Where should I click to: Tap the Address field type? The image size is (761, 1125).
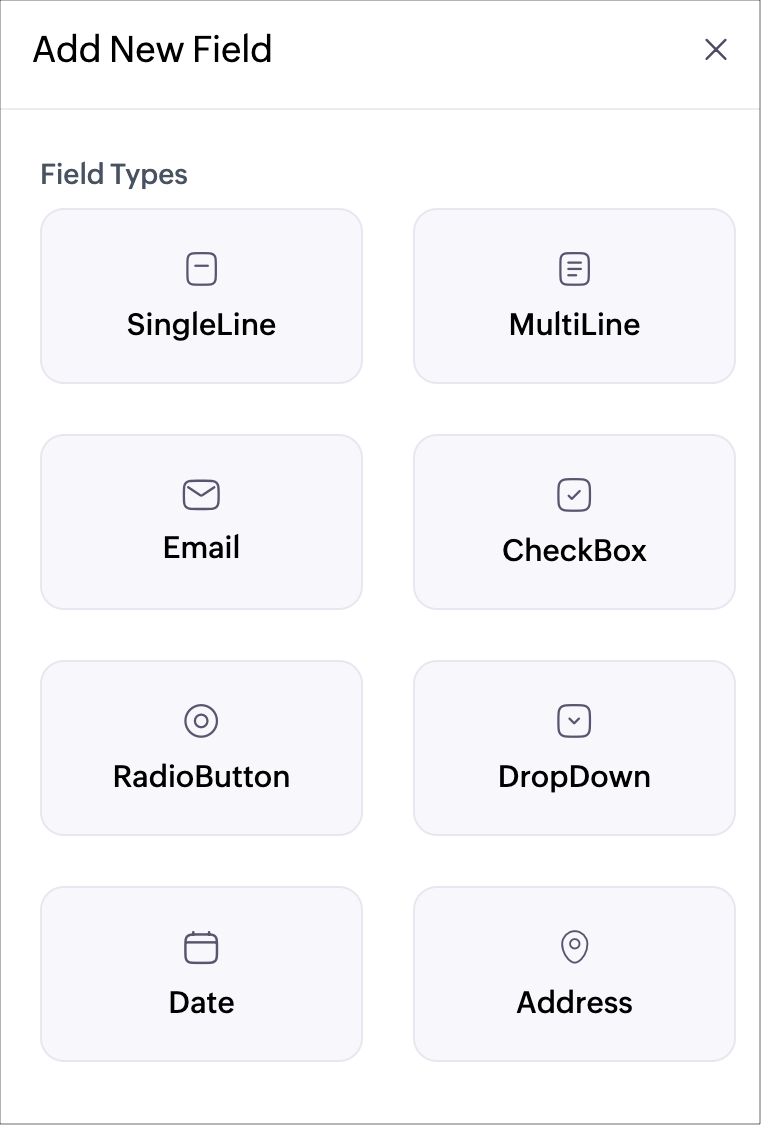[x=574, y=974]
